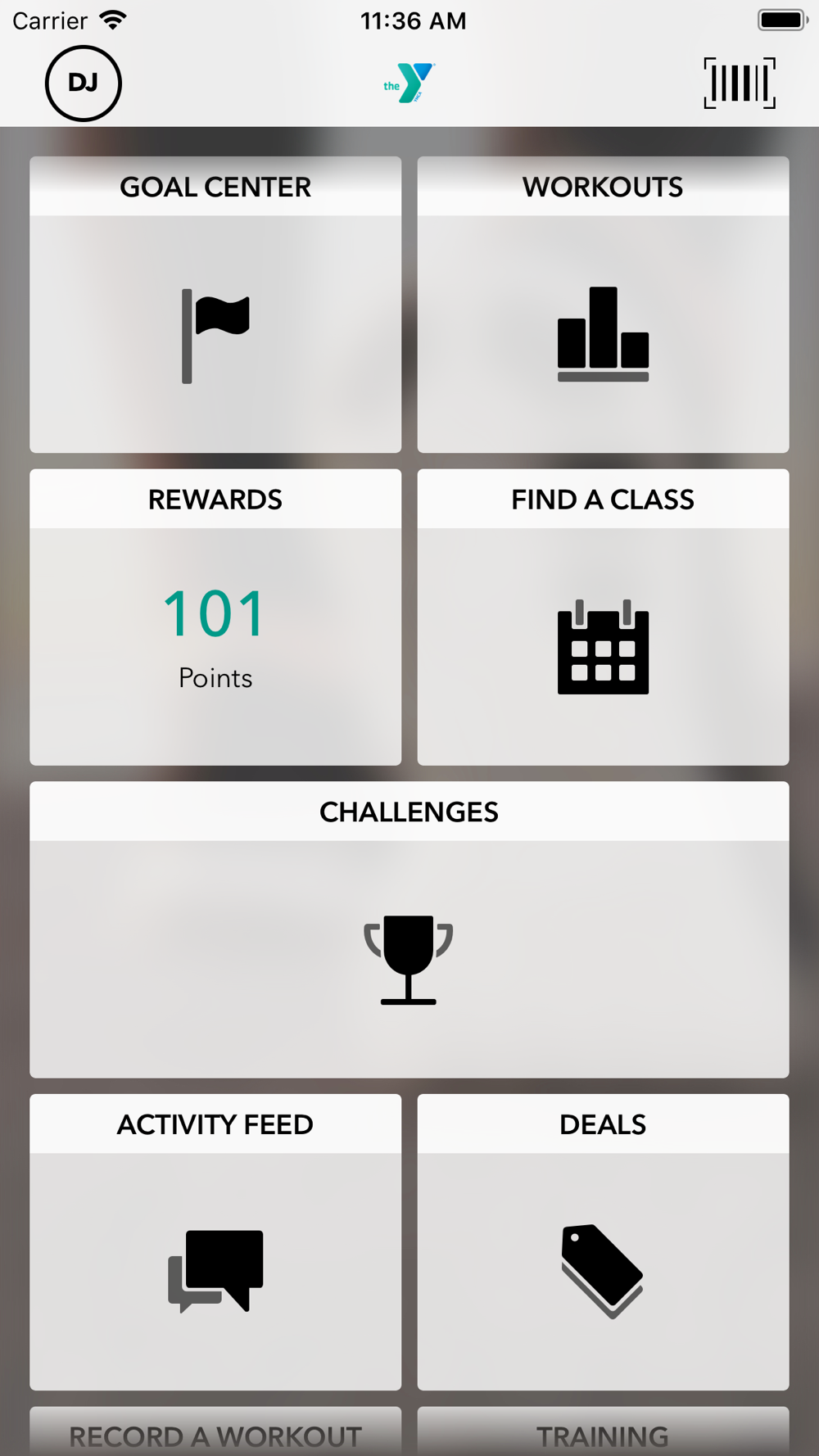819x1456 pixels.
Task: Open the barcode scanner icon
Action: (x=740, y=83)
